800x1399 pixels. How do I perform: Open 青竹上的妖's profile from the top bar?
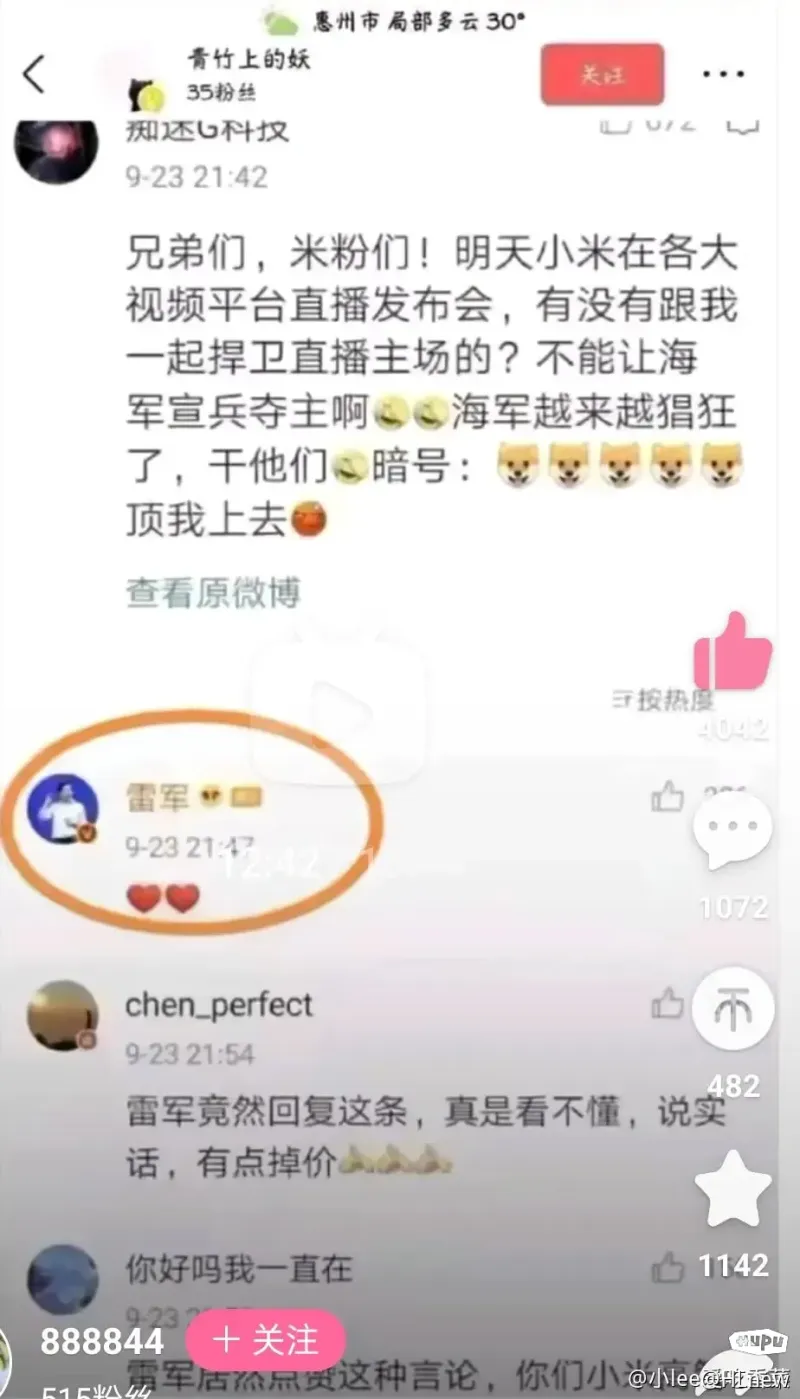point(249,59)
